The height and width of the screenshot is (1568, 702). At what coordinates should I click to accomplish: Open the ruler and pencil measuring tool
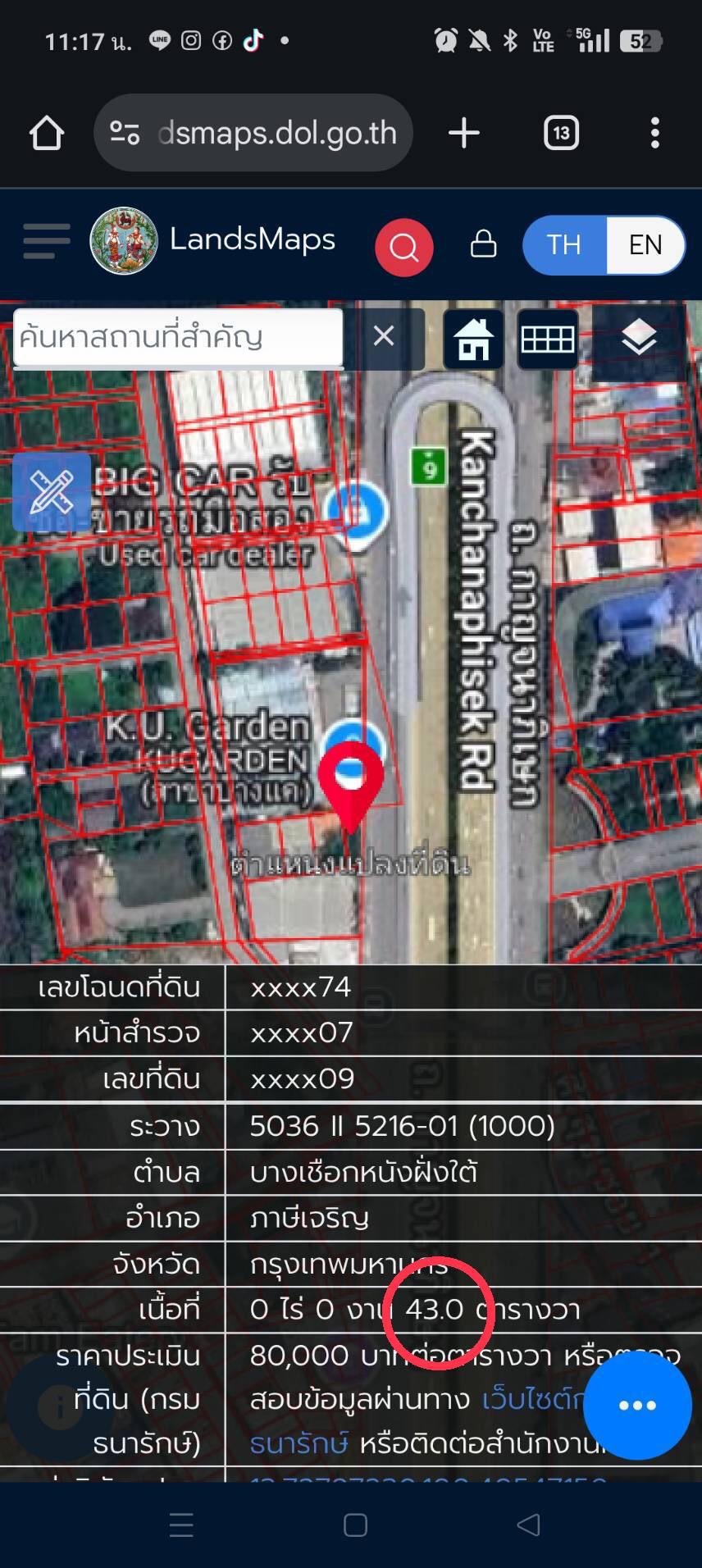[x=51, y=492]
